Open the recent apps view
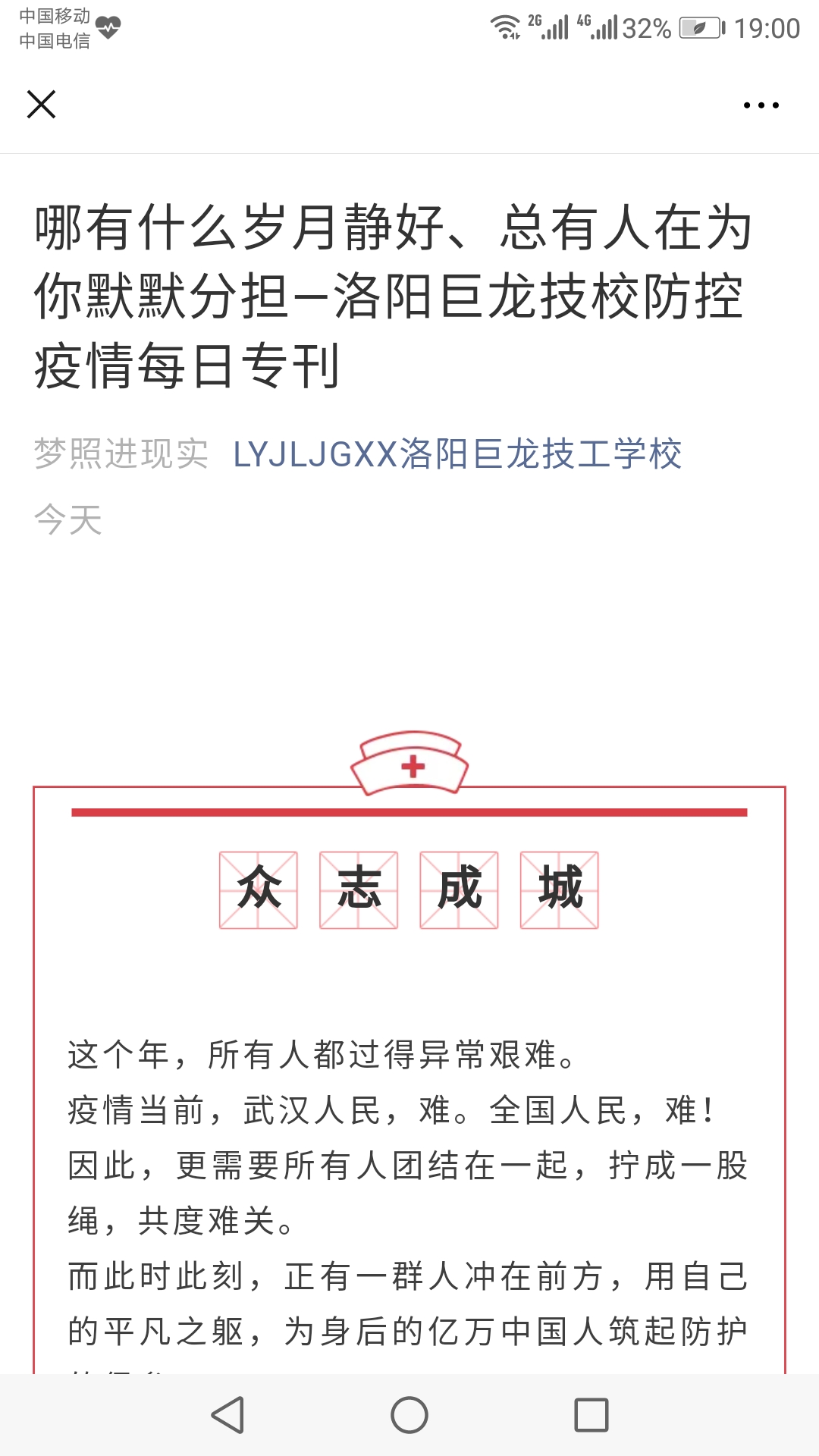819x1456 pixels. 591,1415
